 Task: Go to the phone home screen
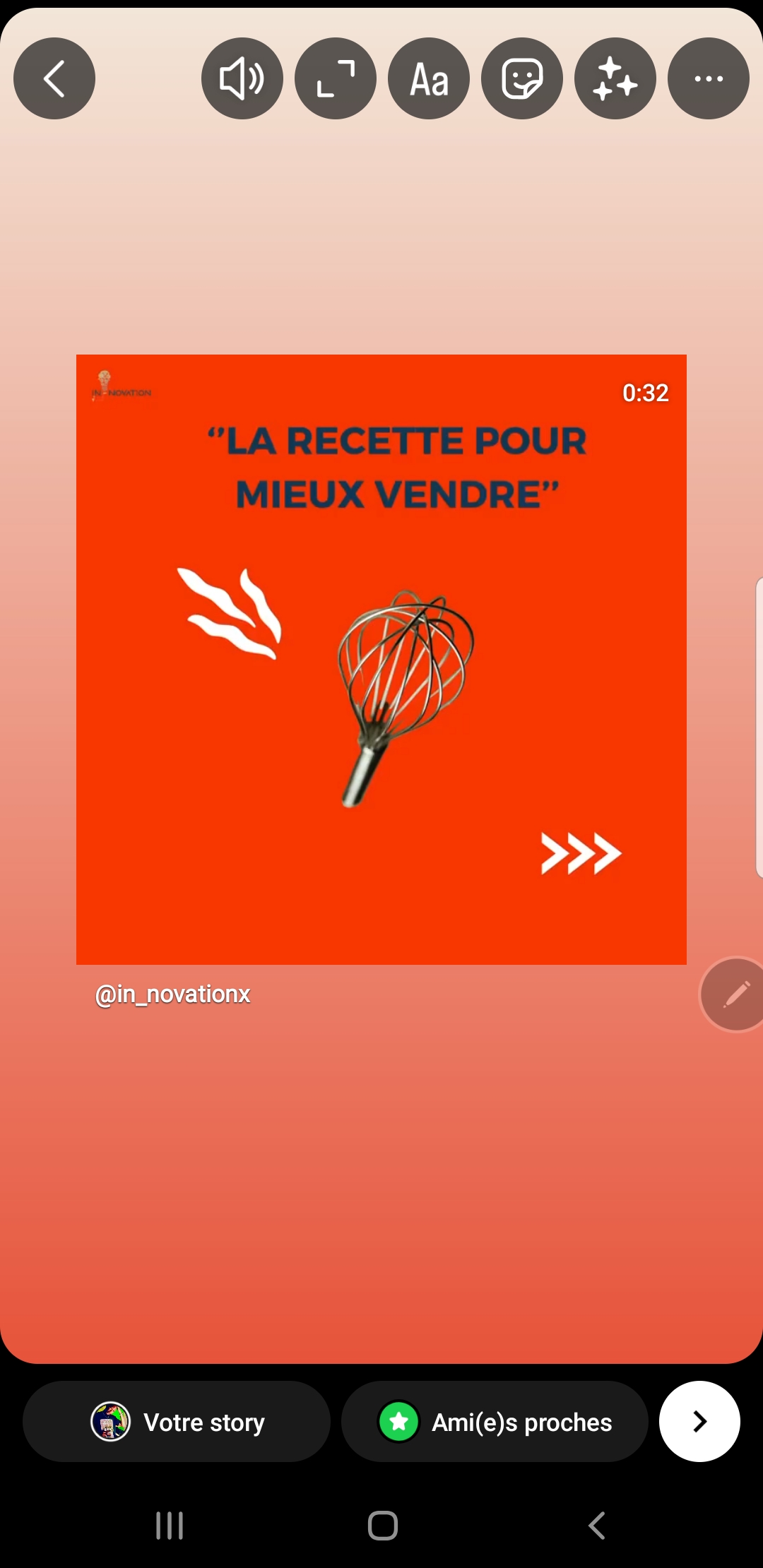click(383, 1526)
